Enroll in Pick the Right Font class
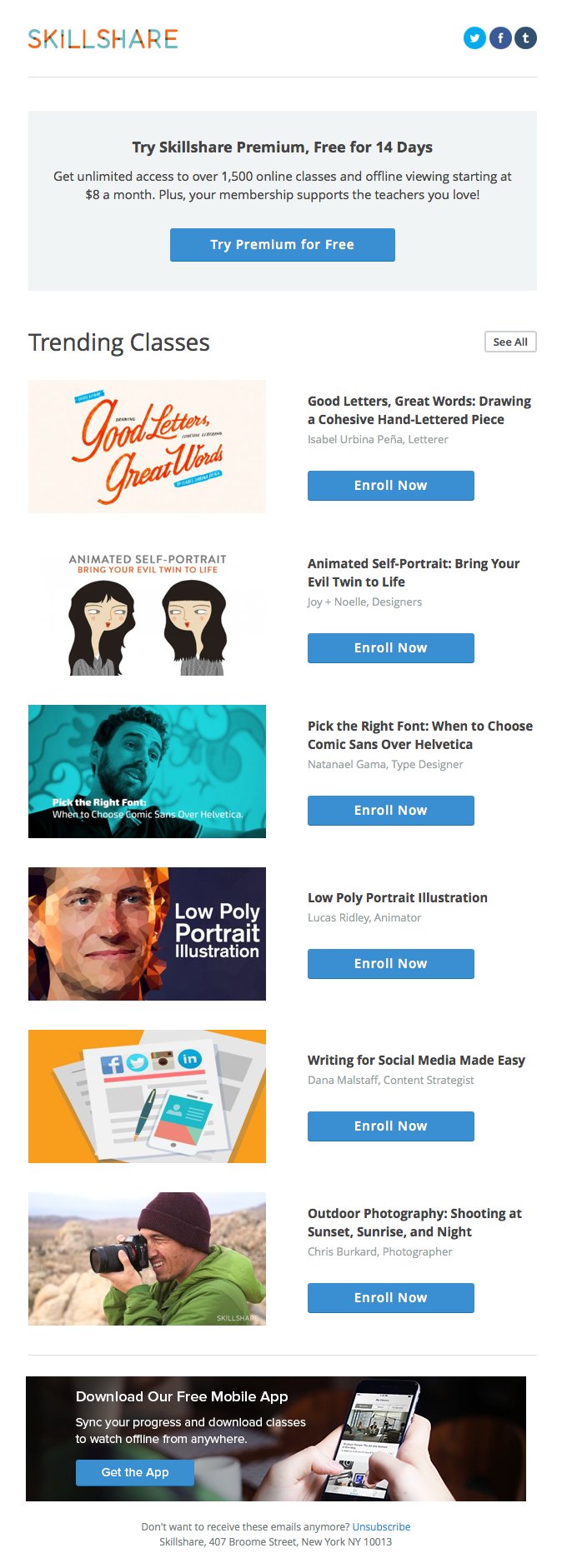Viewport: 567px width, 1568px height. [390, 811]
